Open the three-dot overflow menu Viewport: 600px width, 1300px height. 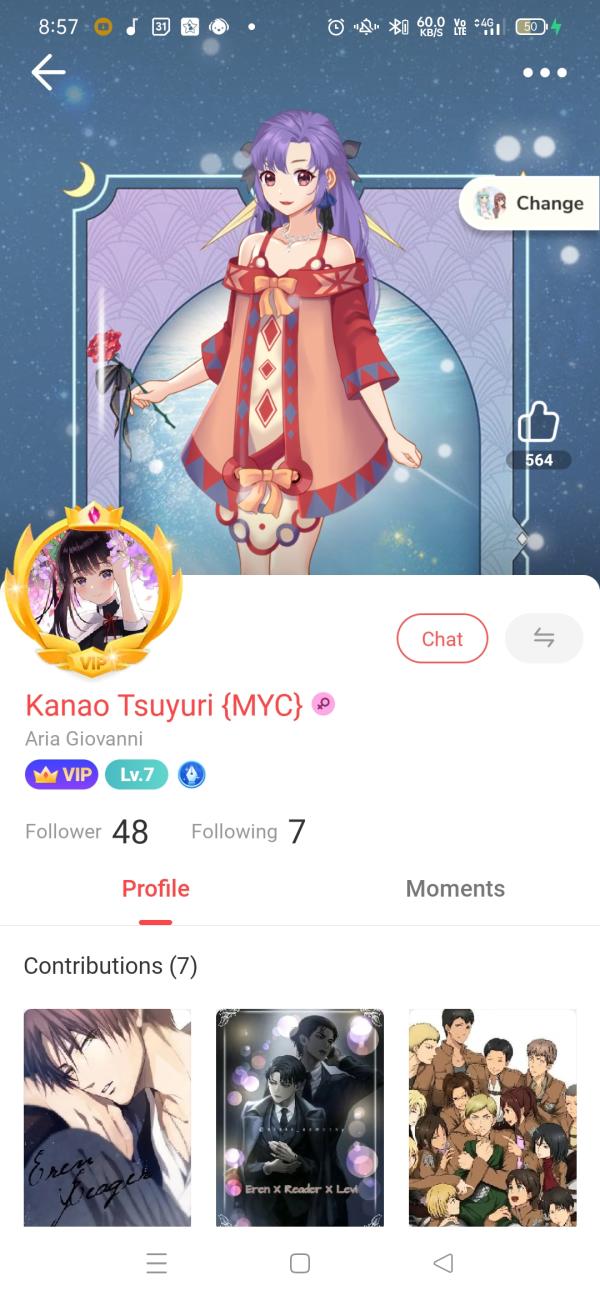[x=545, y=73]
